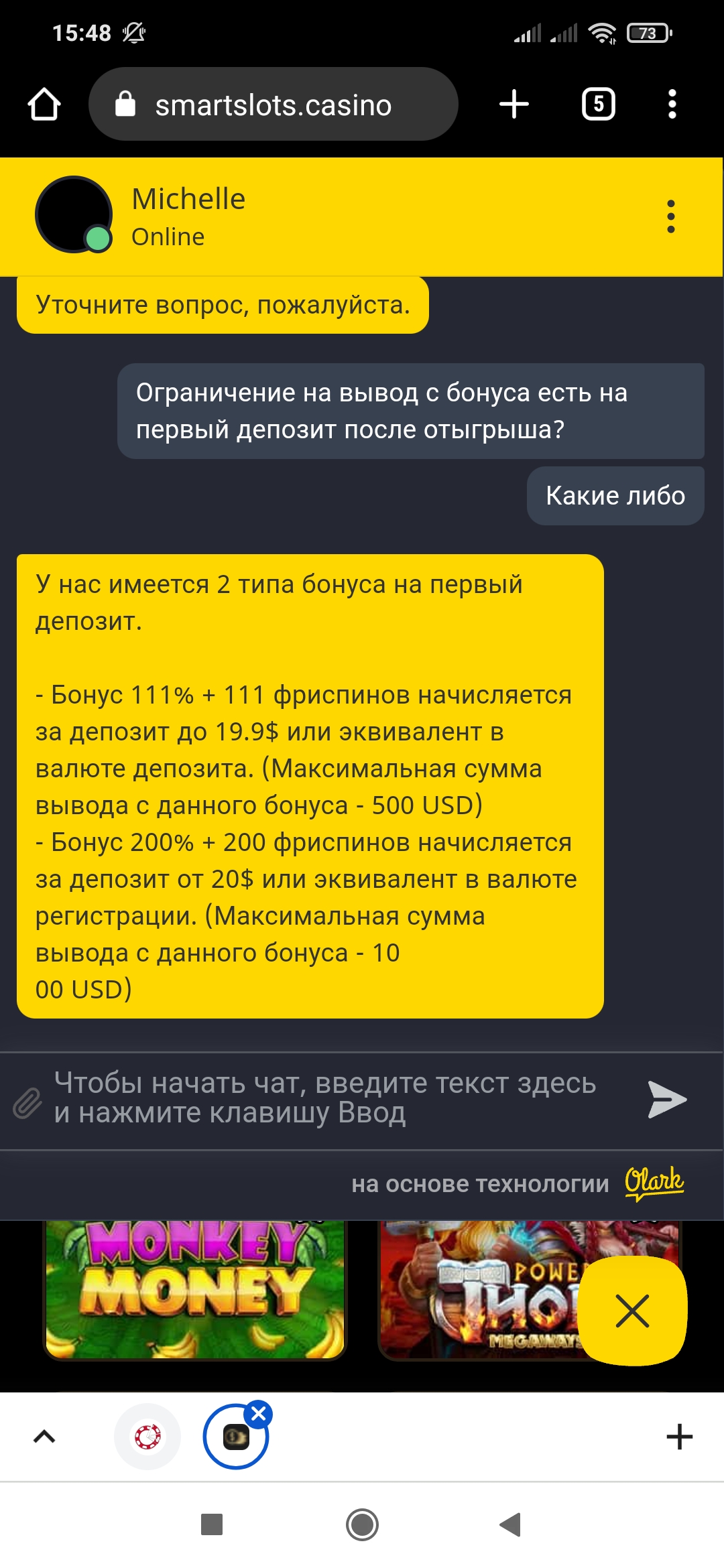Open the browser overflow menu
Viewport: 724px width, 1568px height.
672,105
